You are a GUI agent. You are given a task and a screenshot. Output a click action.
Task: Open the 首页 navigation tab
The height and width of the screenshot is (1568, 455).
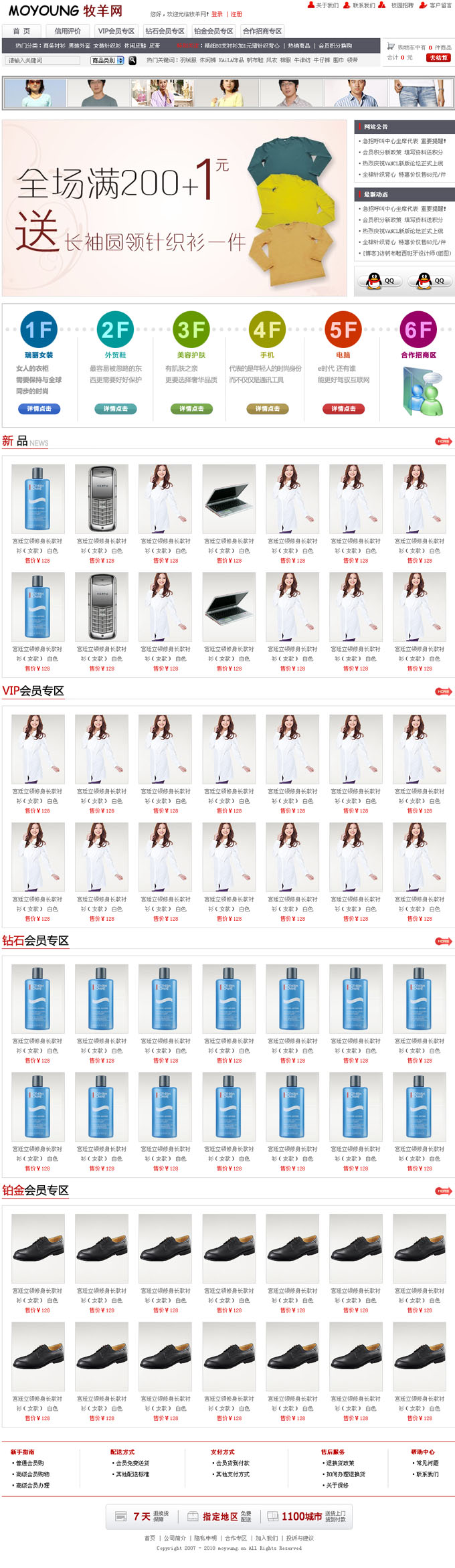21,31
